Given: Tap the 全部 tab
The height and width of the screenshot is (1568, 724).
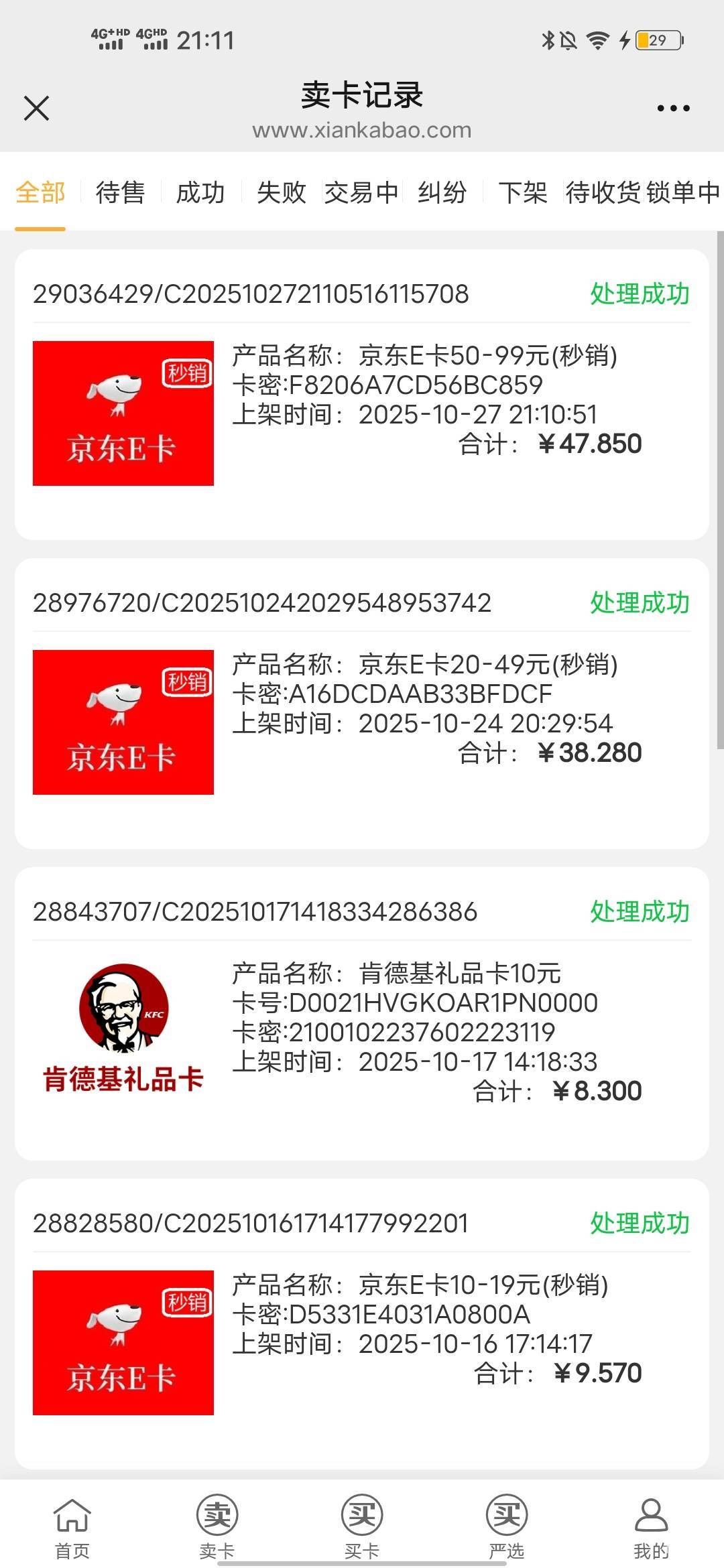Looking at the screenshot, I should pos(40,193).
